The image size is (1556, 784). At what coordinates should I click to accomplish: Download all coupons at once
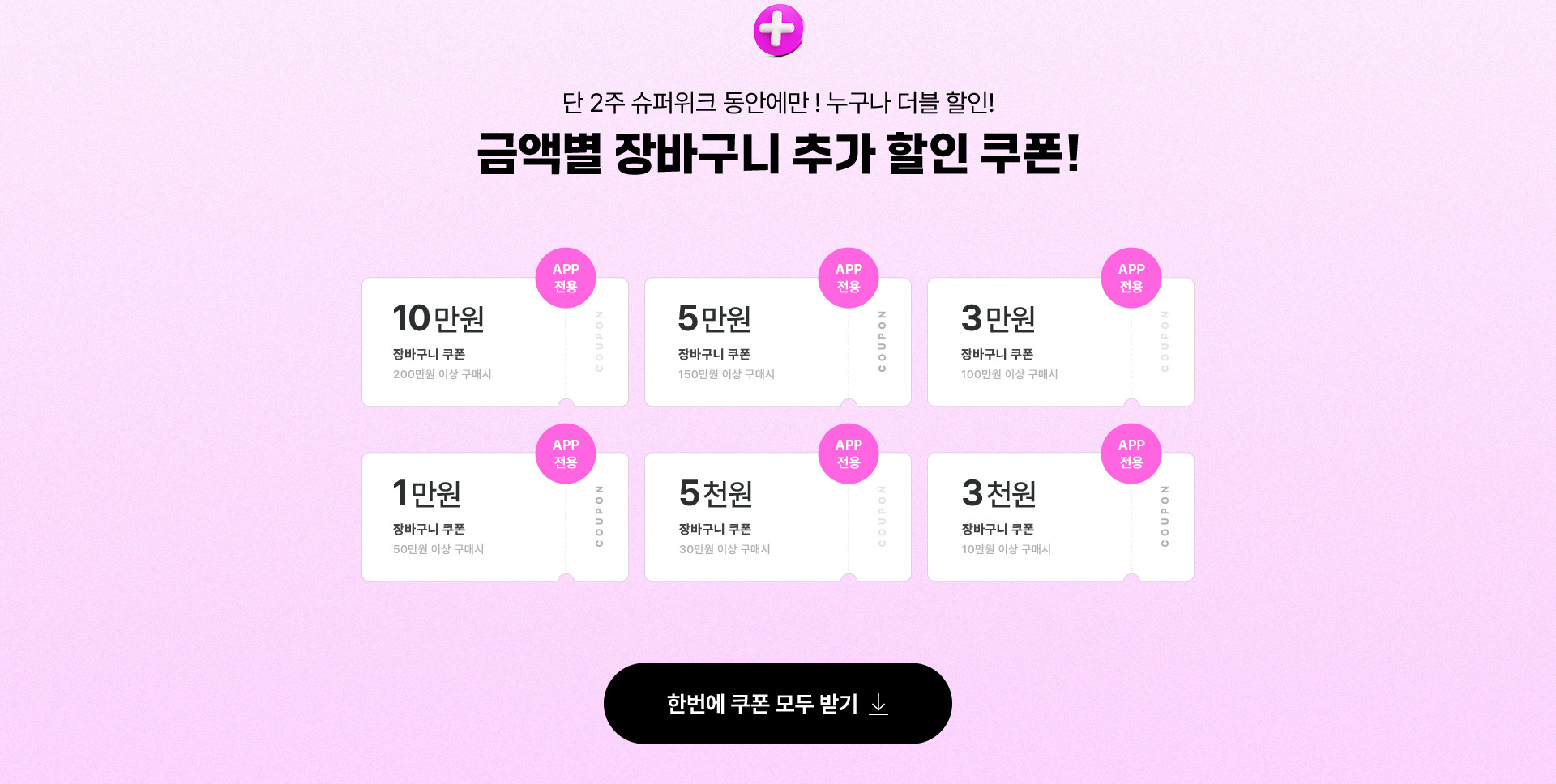click(777, 703)
